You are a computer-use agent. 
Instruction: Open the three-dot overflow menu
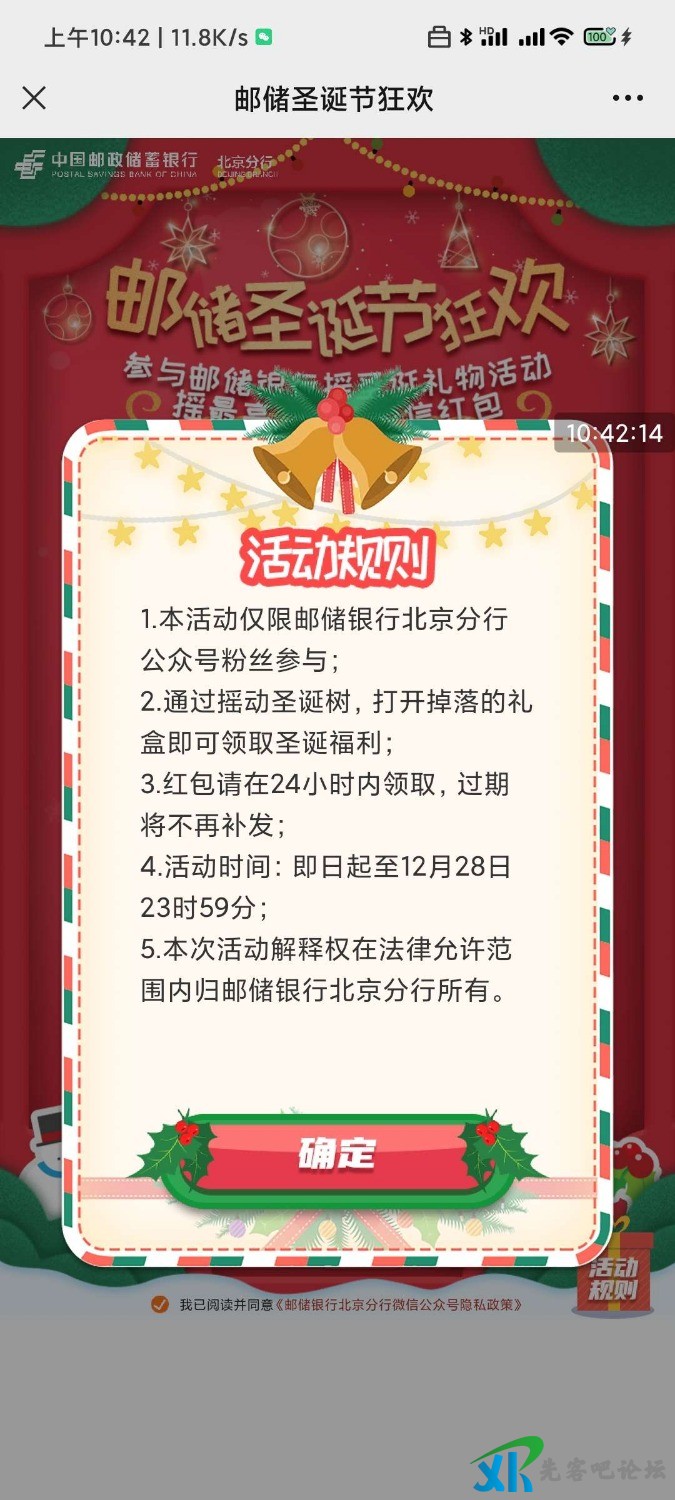click(x=627, y=98)
